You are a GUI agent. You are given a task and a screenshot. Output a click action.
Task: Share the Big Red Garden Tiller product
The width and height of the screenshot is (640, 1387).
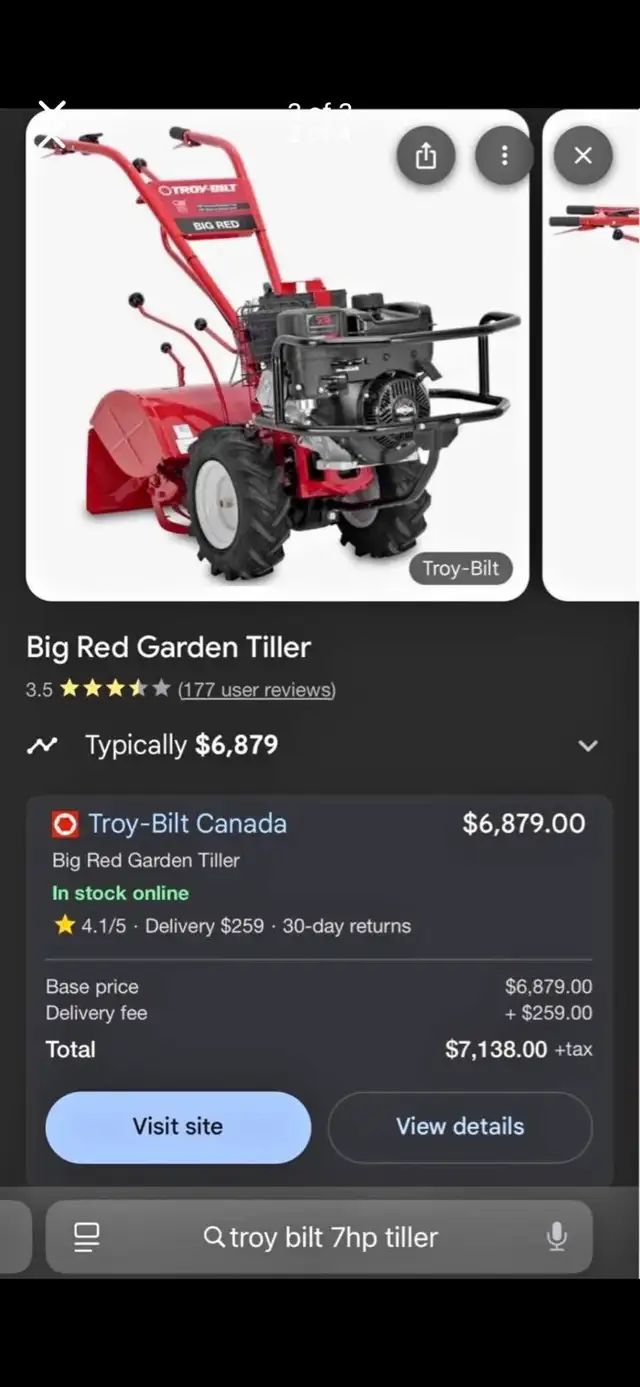point(426,156)
